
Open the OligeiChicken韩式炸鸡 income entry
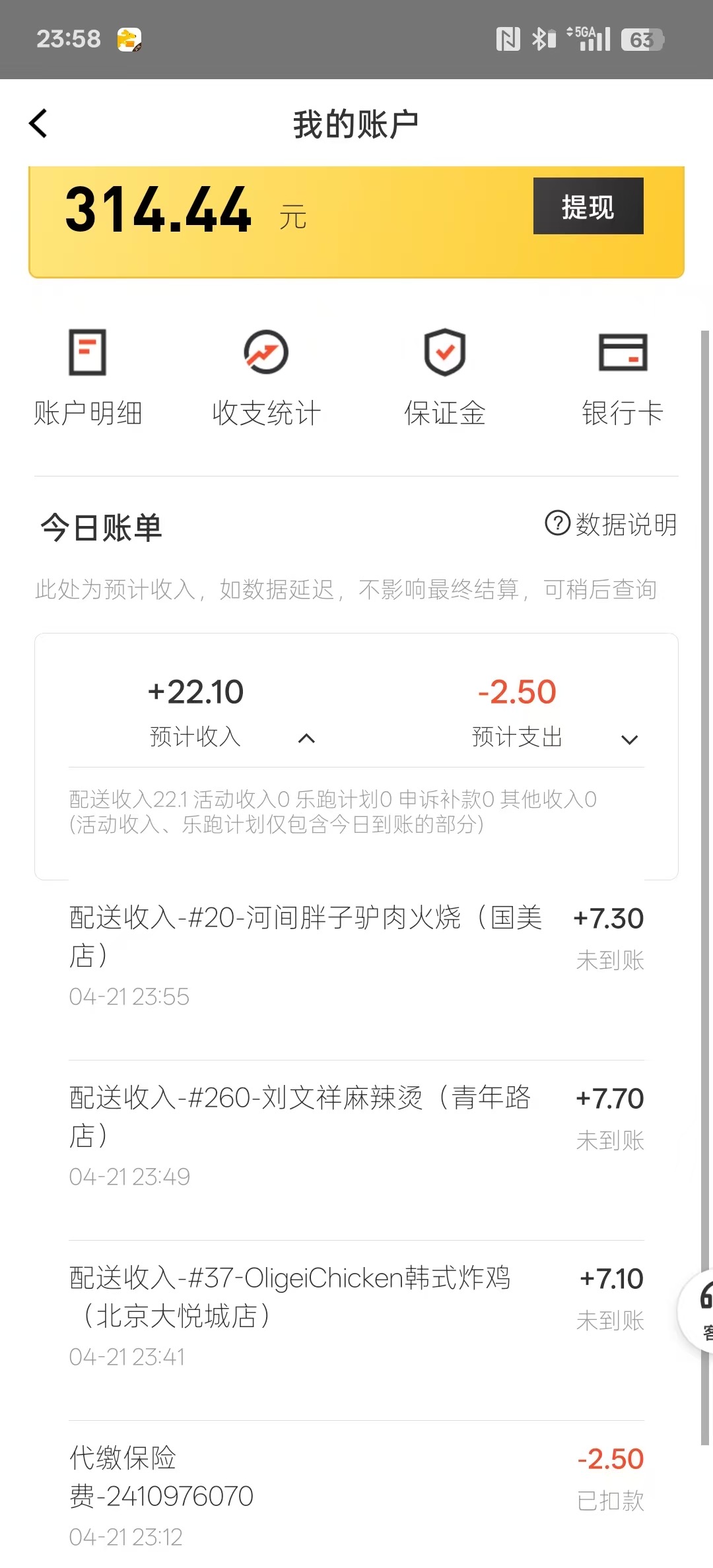click(356, 1317)
